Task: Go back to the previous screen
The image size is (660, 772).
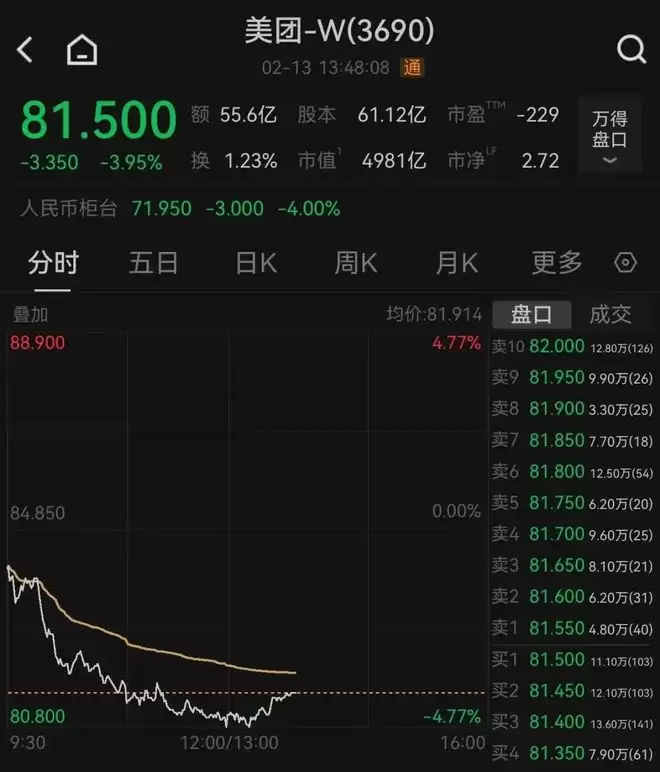Action: (26, 49)
